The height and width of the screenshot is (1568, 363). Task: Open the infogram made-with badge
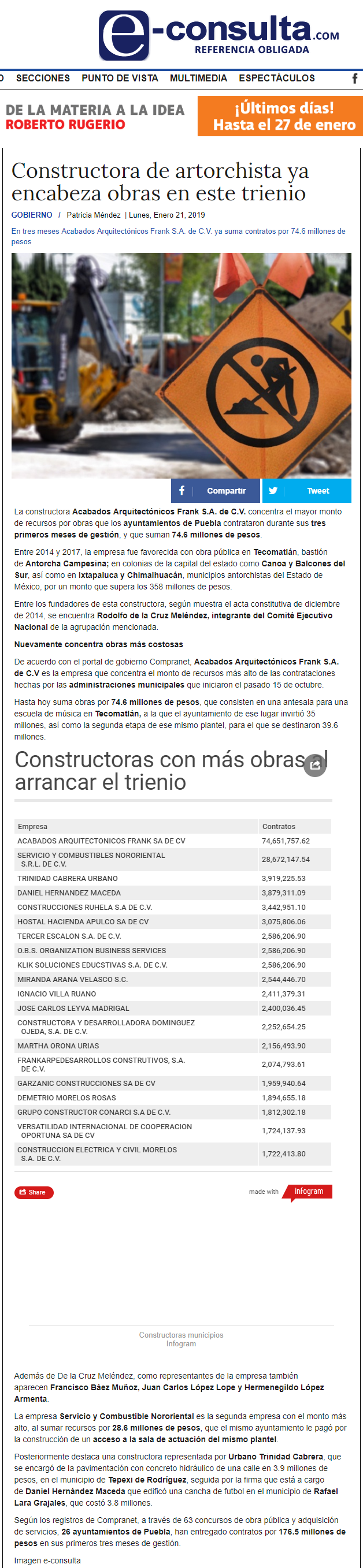click(291, 1192)
